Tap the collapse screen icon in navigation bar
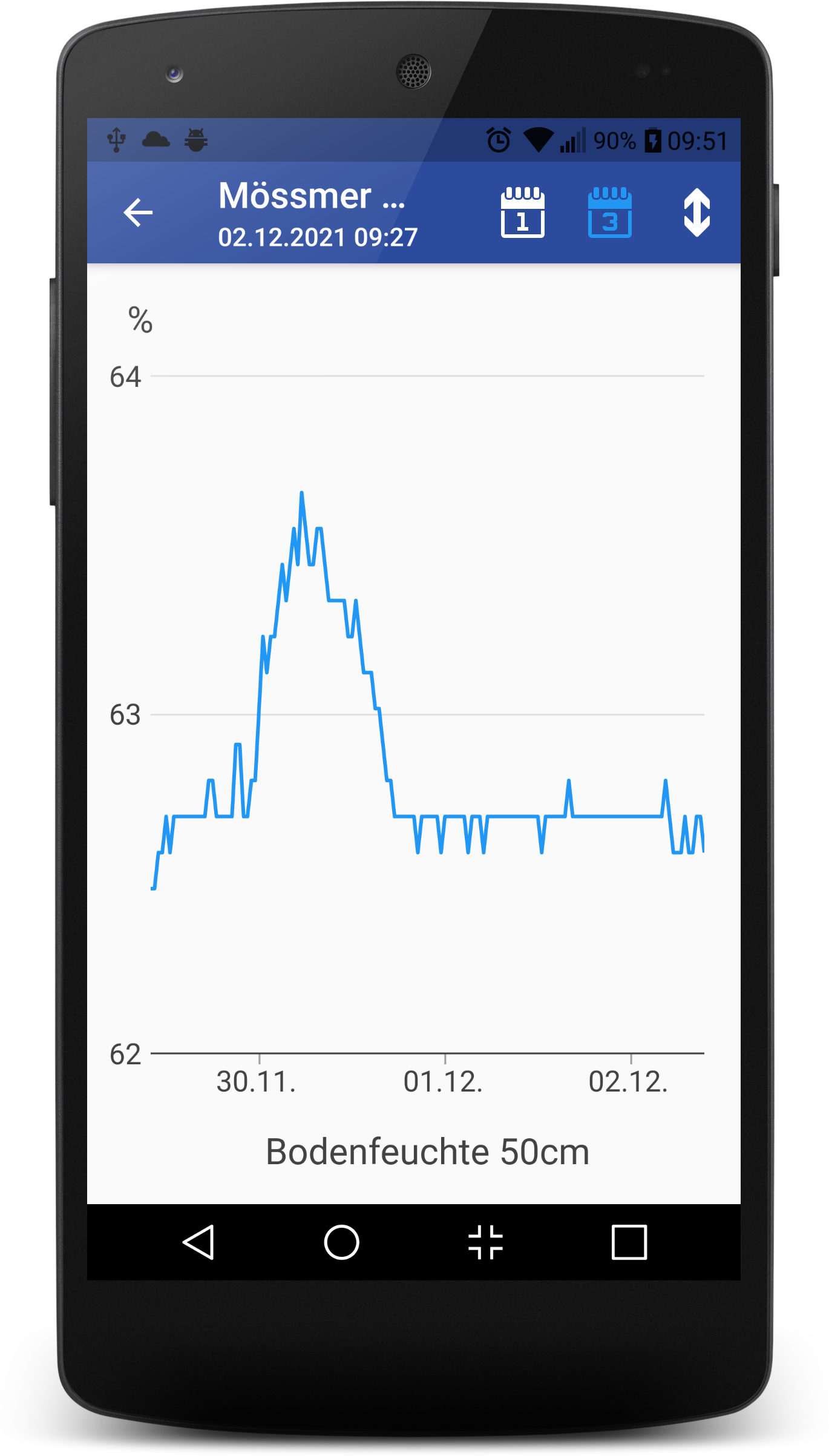This screenshot has height=1456, width=829. click(x=485, y=1242)
